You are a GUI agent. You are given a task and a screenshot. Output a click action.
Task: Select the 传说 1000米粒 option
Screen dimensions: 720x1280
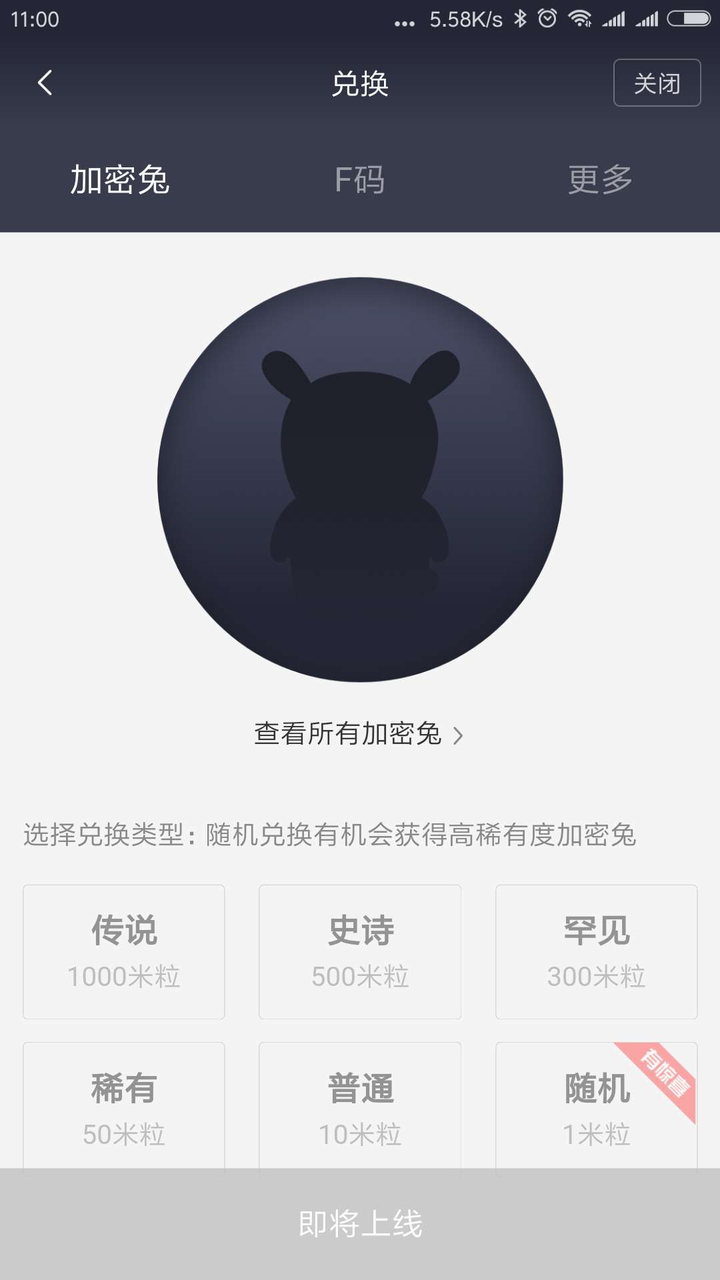(x=124, y=952)
